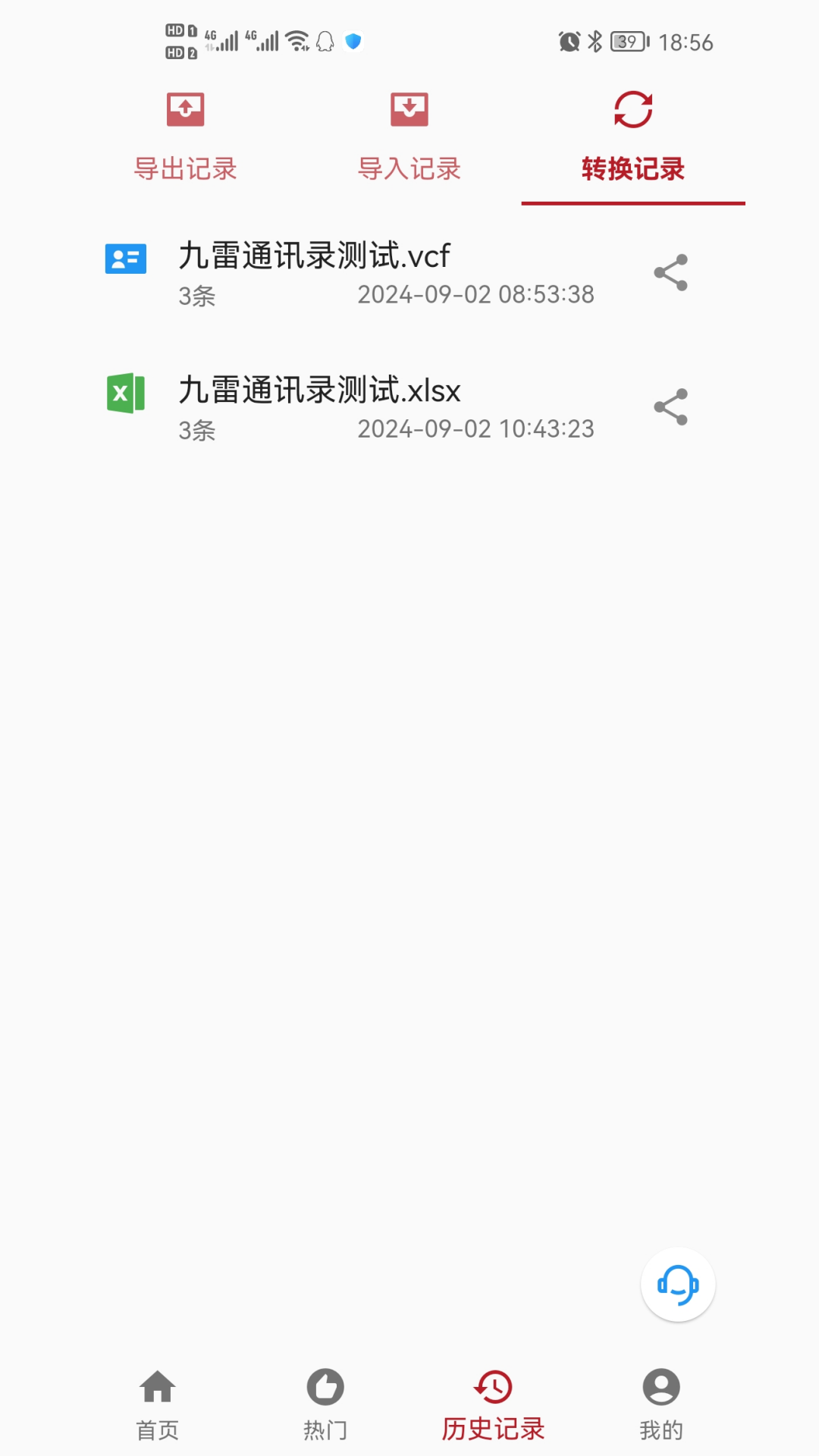
Task: Select the import records icon above 导入记录
Action: click(409, 108)
